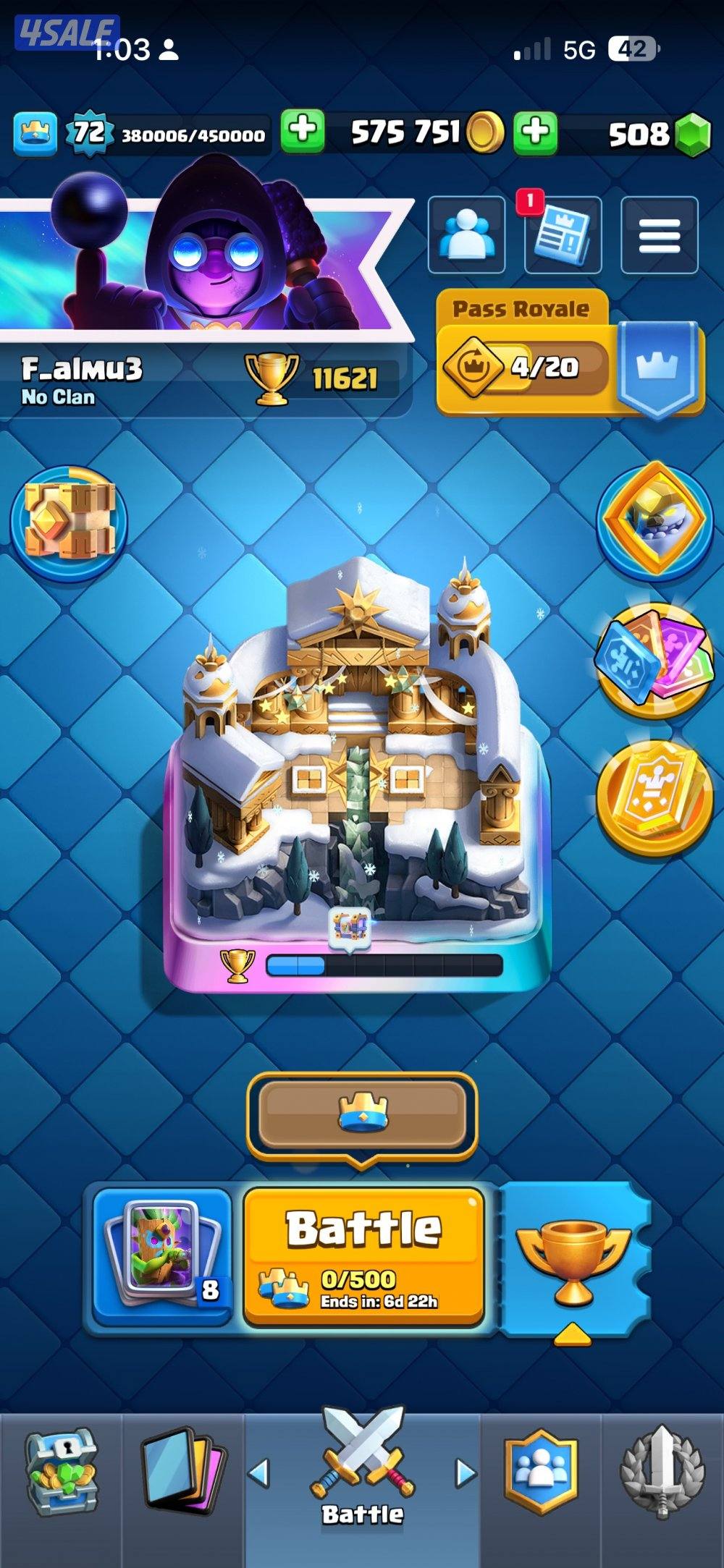Open the golden banner tokens icon
The width and height of the screenshot is (724, 1568).
(654, 796)
